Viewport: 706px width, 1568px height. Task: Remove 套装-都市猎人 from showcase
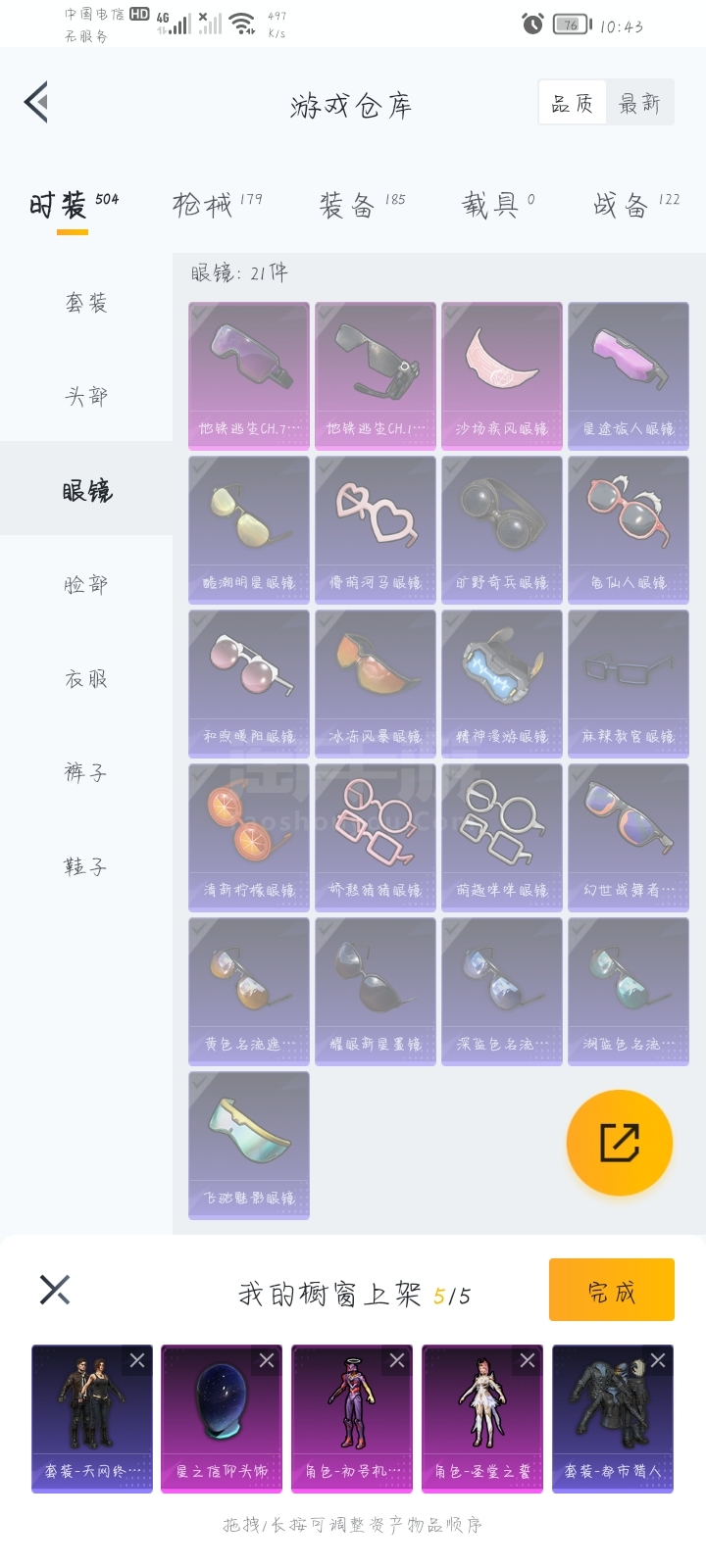pos(658,1360)
